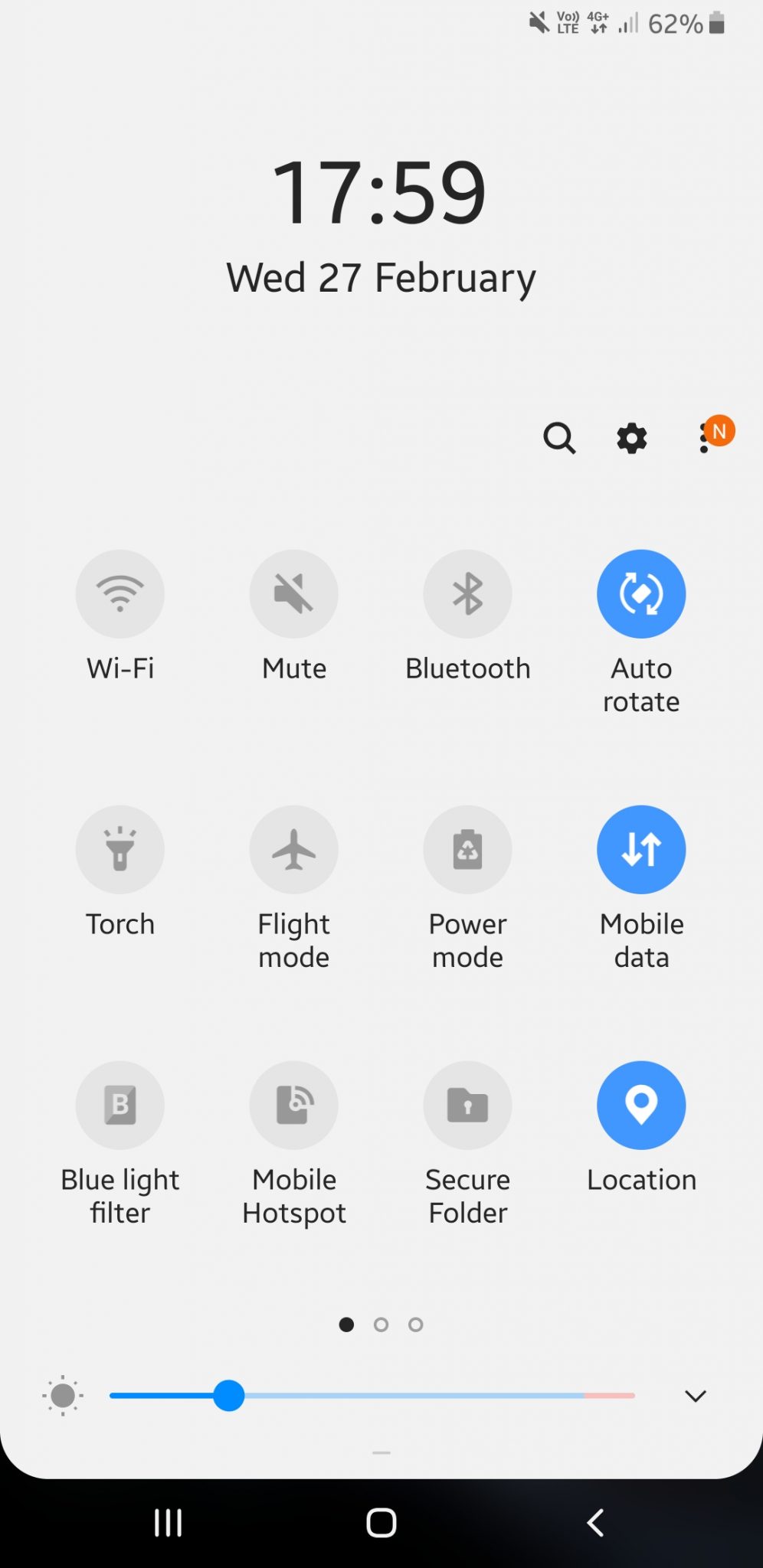The height and width of the screenshot is (1568, 763).
Task: Open the three-dot more options menu
Action: (704, 439)
